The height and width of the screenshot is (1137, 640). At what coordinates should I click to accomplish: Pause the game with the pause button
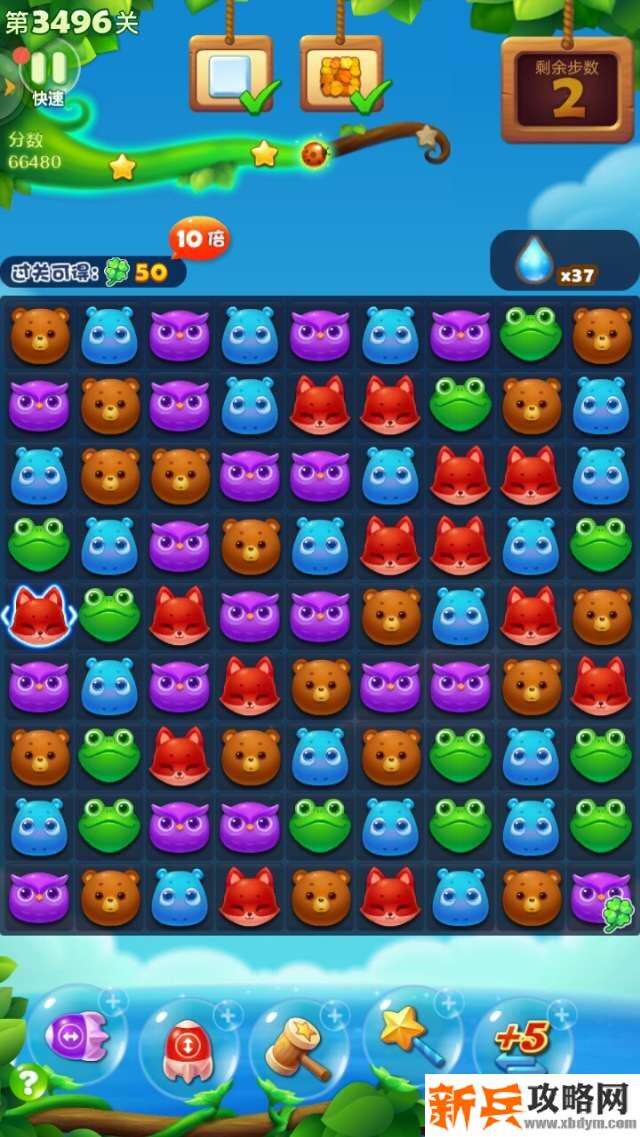[47, 69]
